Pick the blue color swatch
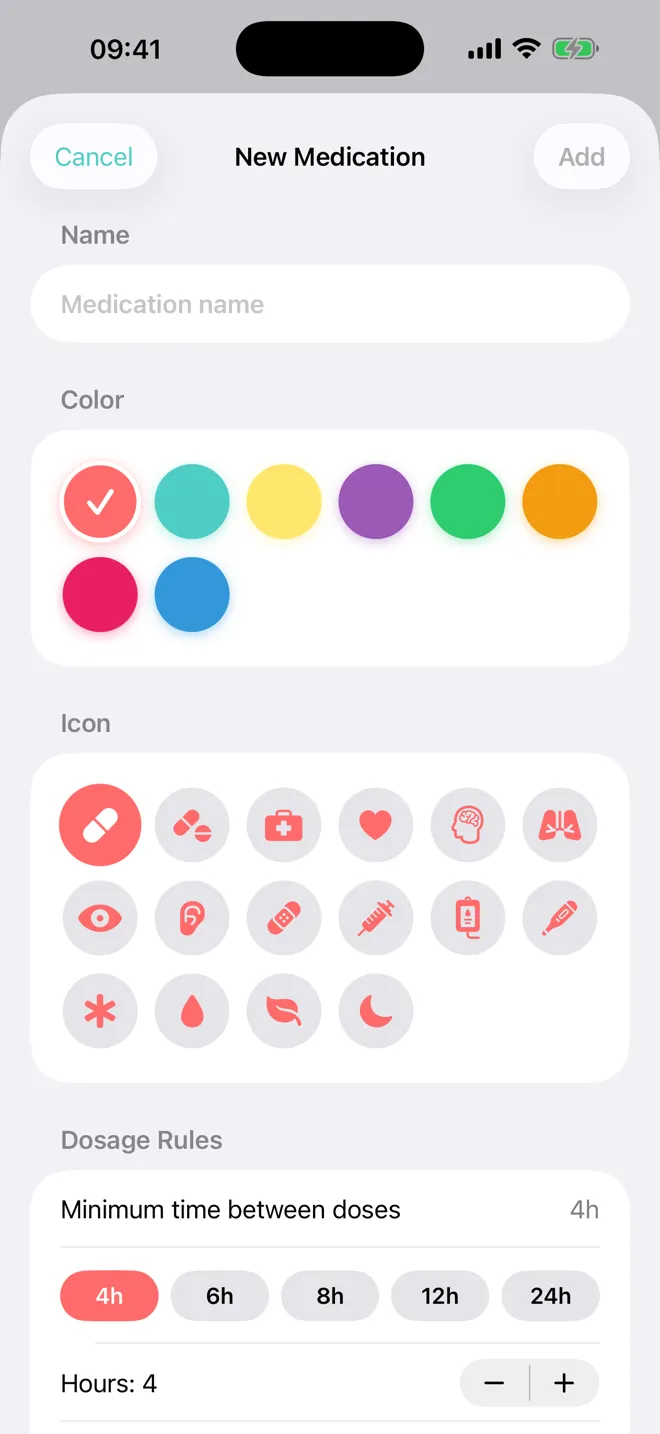660x1434 pixels. pyautogui.click(x=192, y=595)
